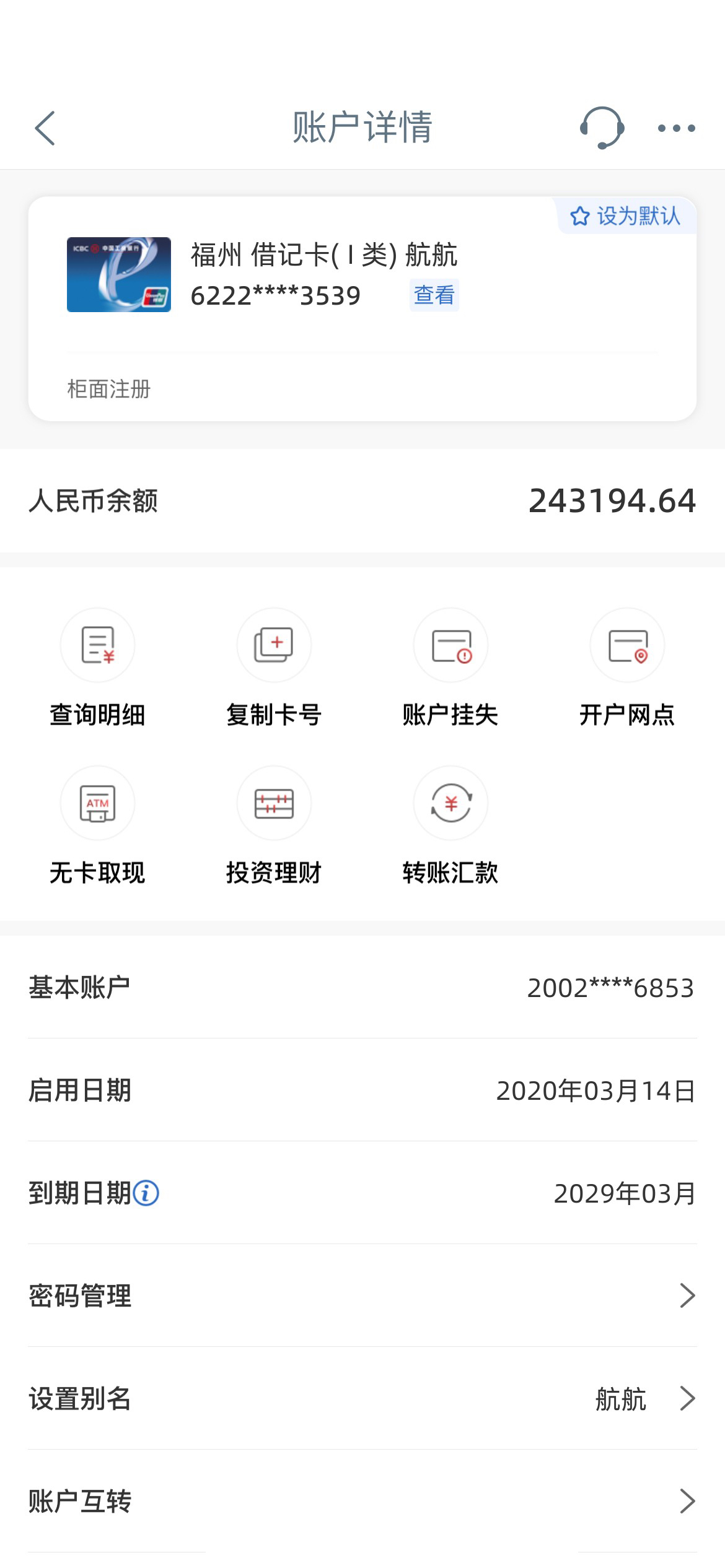Open the three-dot overflow menu
The width and height of the screenshot is (725, 1568).
click(x=676, y=128)
